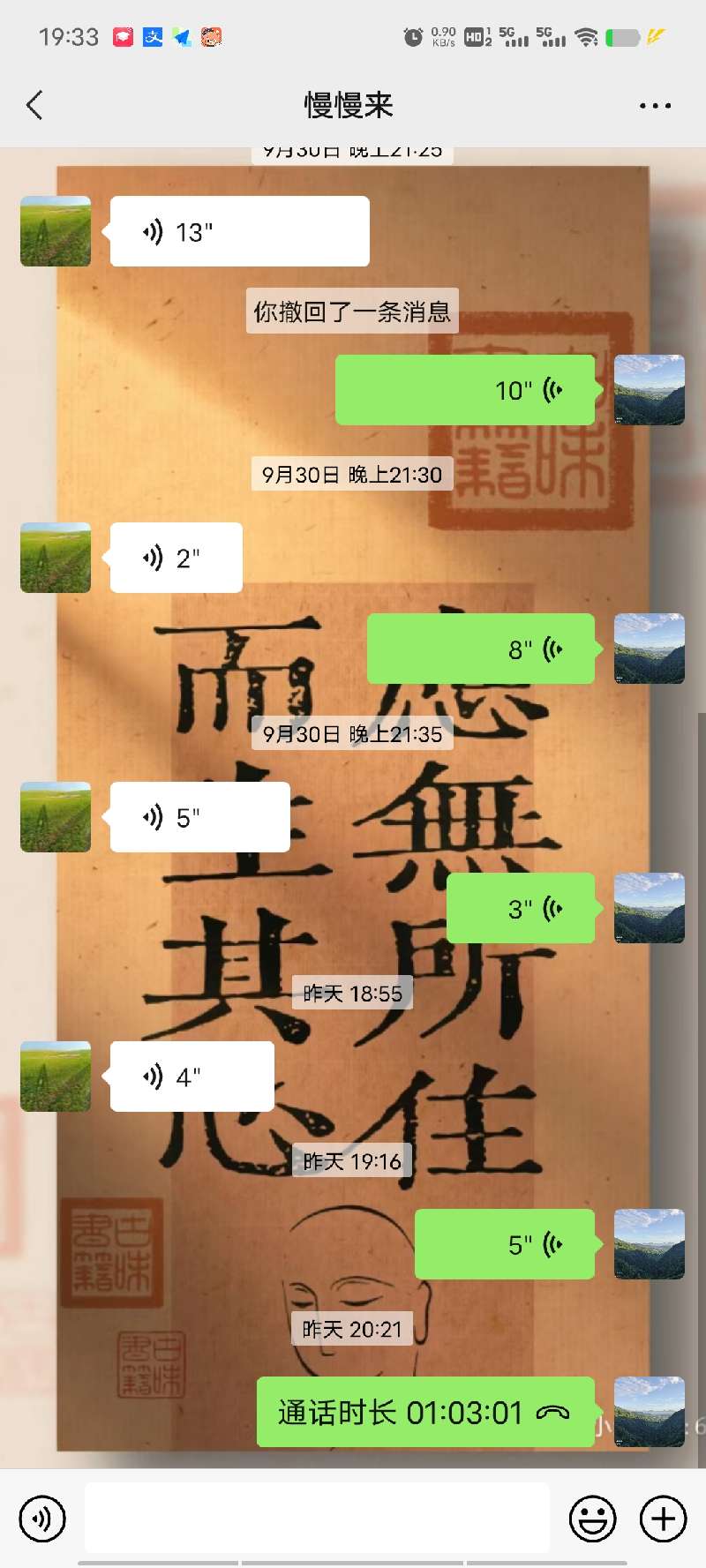Open the contact's avatar beside the 13" message
The height and width of the screenshot is (1568, 706).
[56, 231]
